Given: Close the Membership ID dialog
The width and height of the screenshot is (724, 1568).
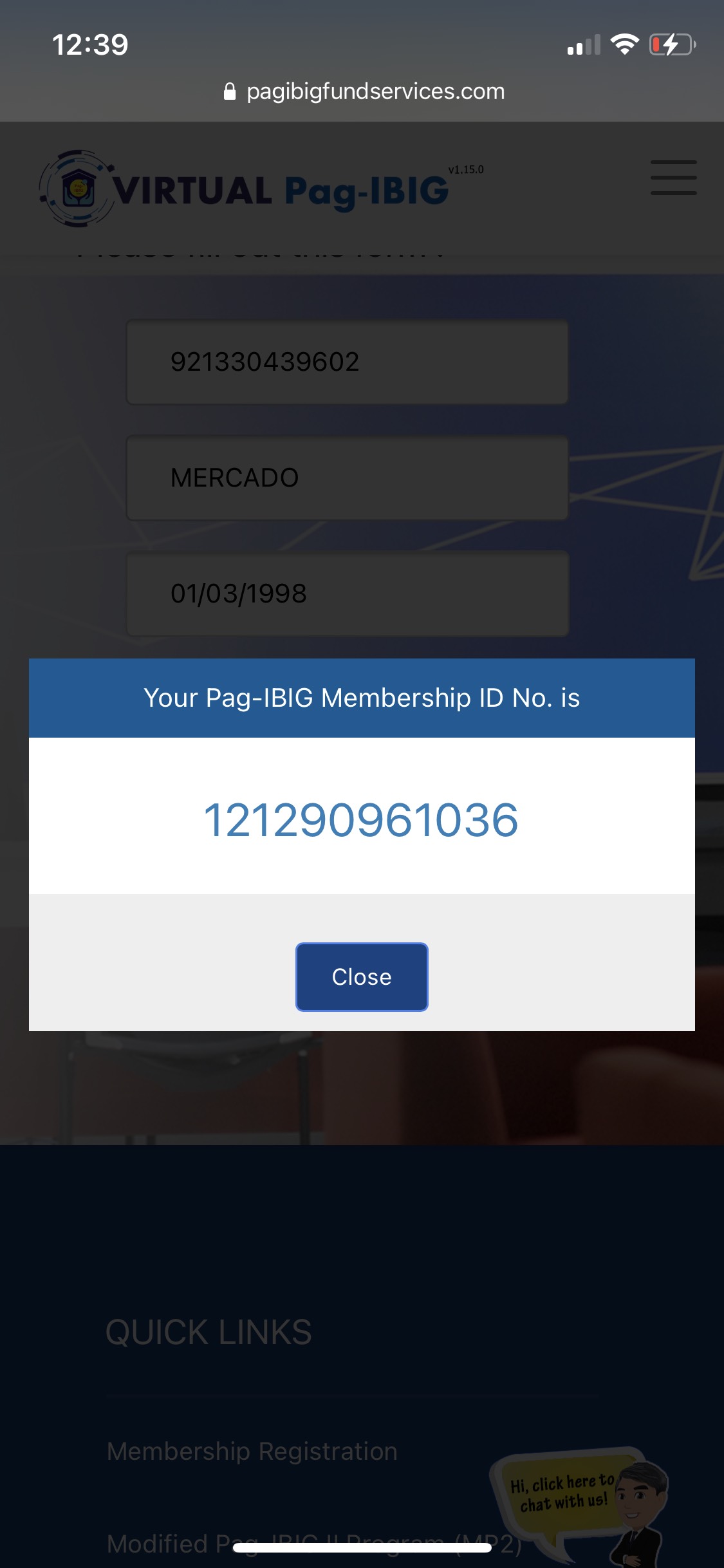Looking at the screenshot, I should pos(362,976).
